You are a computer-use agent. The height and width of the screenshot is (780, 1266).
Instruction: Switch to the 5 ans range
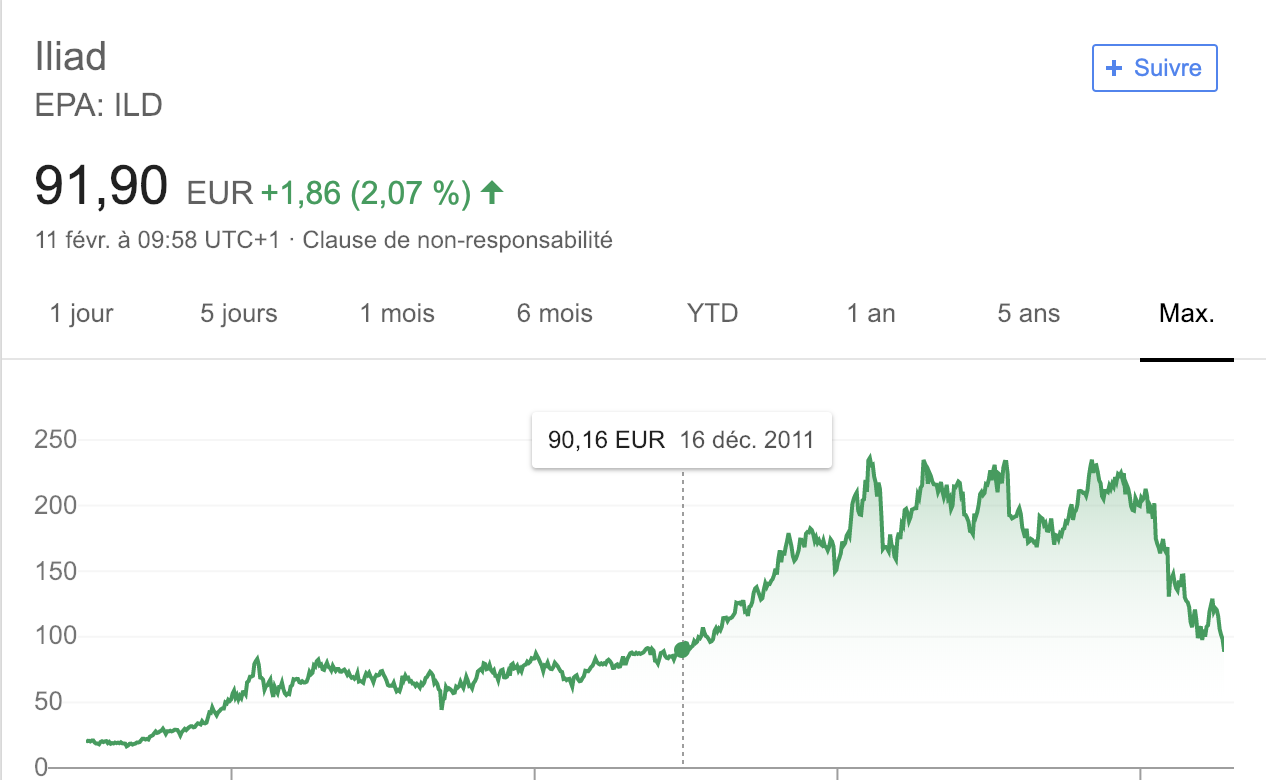(x=1028, y=314)
